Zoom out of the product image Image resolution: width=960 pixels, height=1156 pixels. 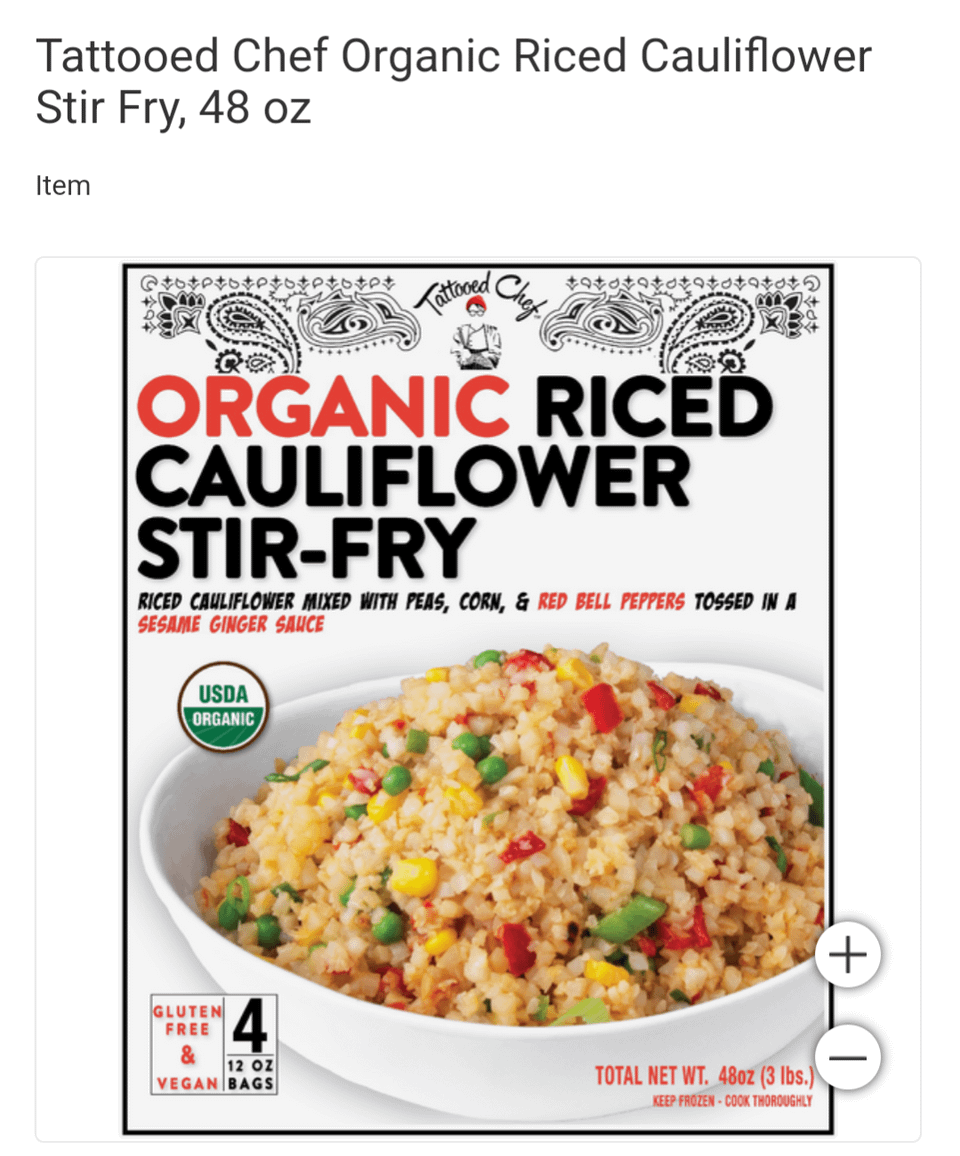point(847,1056)
